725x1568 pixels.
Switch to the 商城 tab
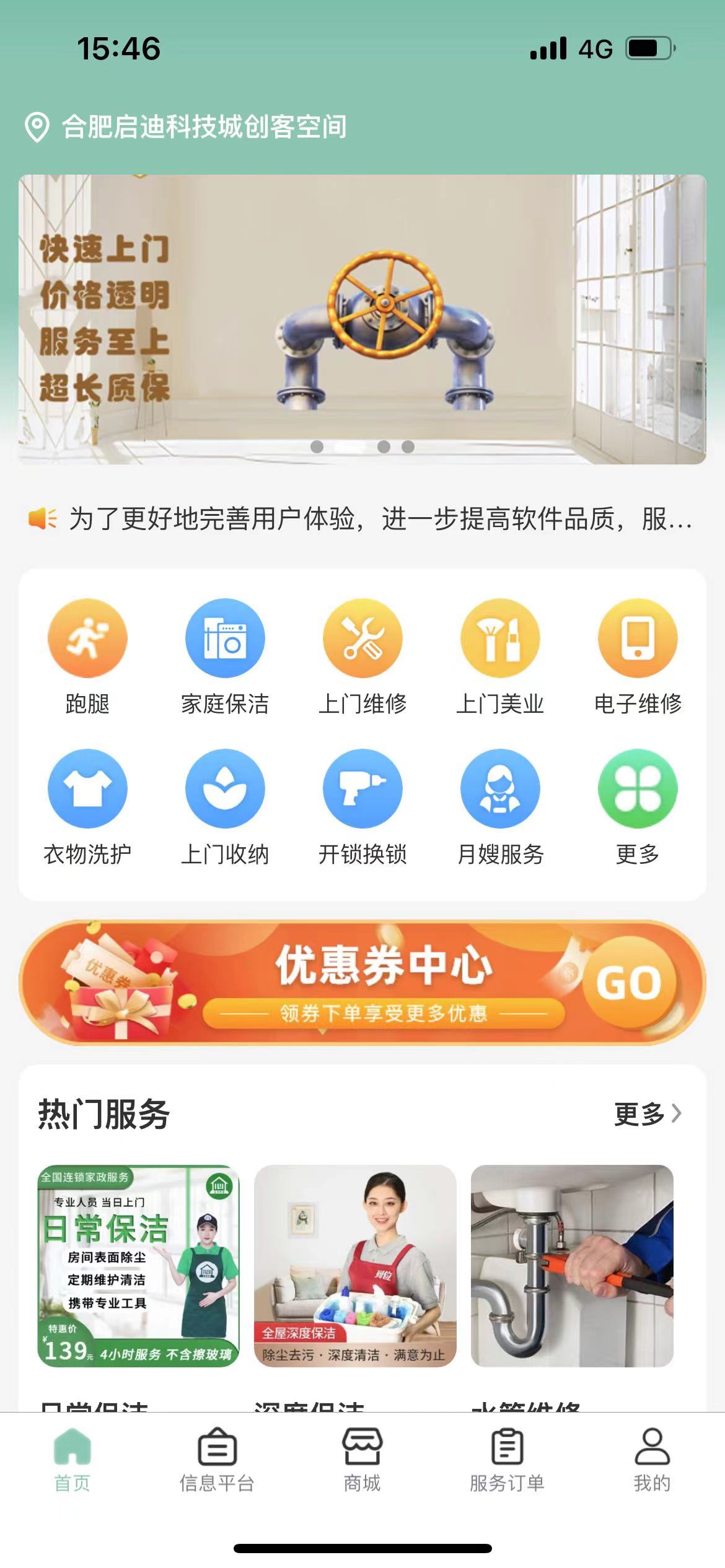[362, 1460]
